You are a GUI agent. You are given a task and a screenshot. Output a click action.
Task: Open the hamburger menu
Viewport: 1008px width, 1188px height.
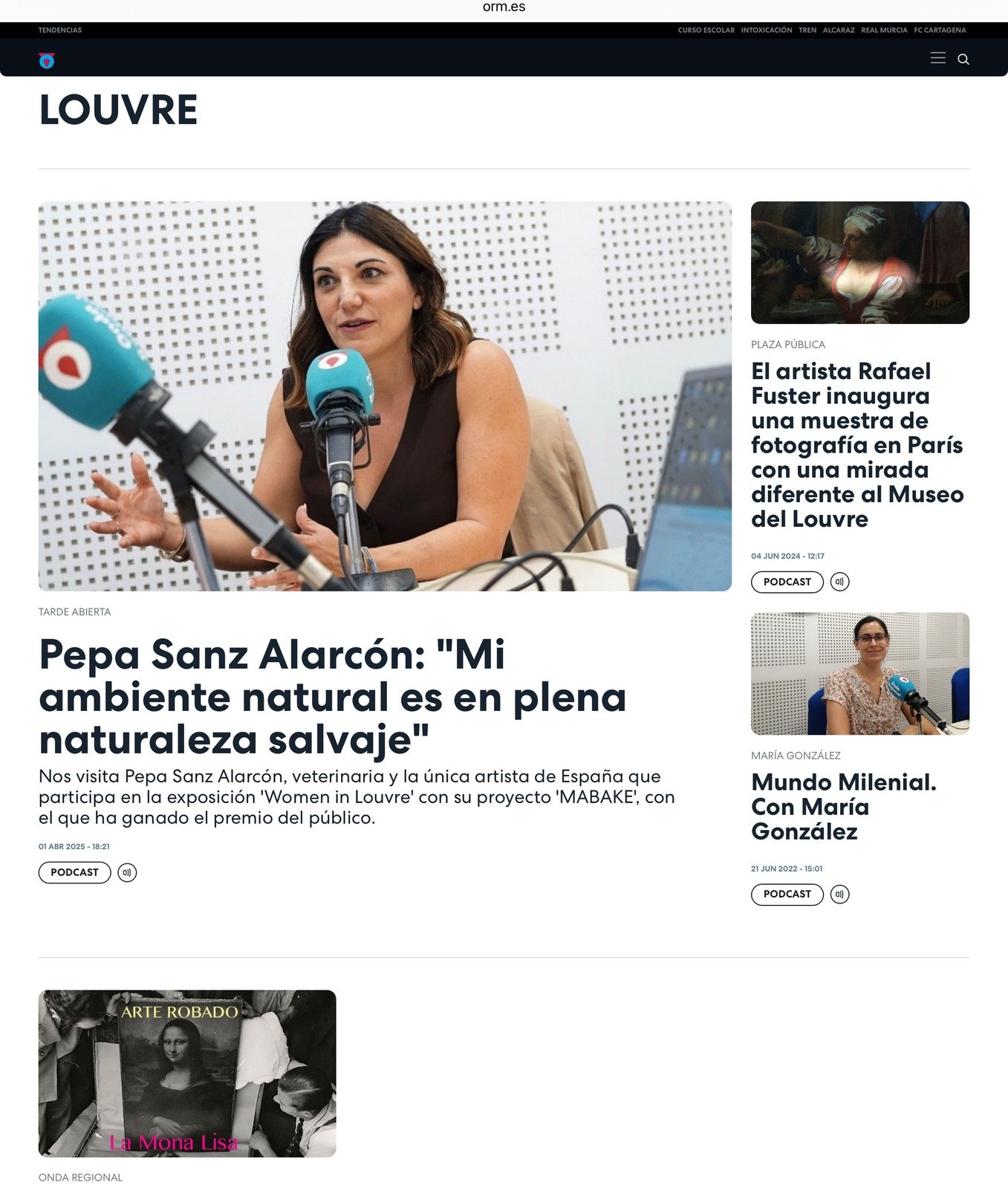[937, 58]
